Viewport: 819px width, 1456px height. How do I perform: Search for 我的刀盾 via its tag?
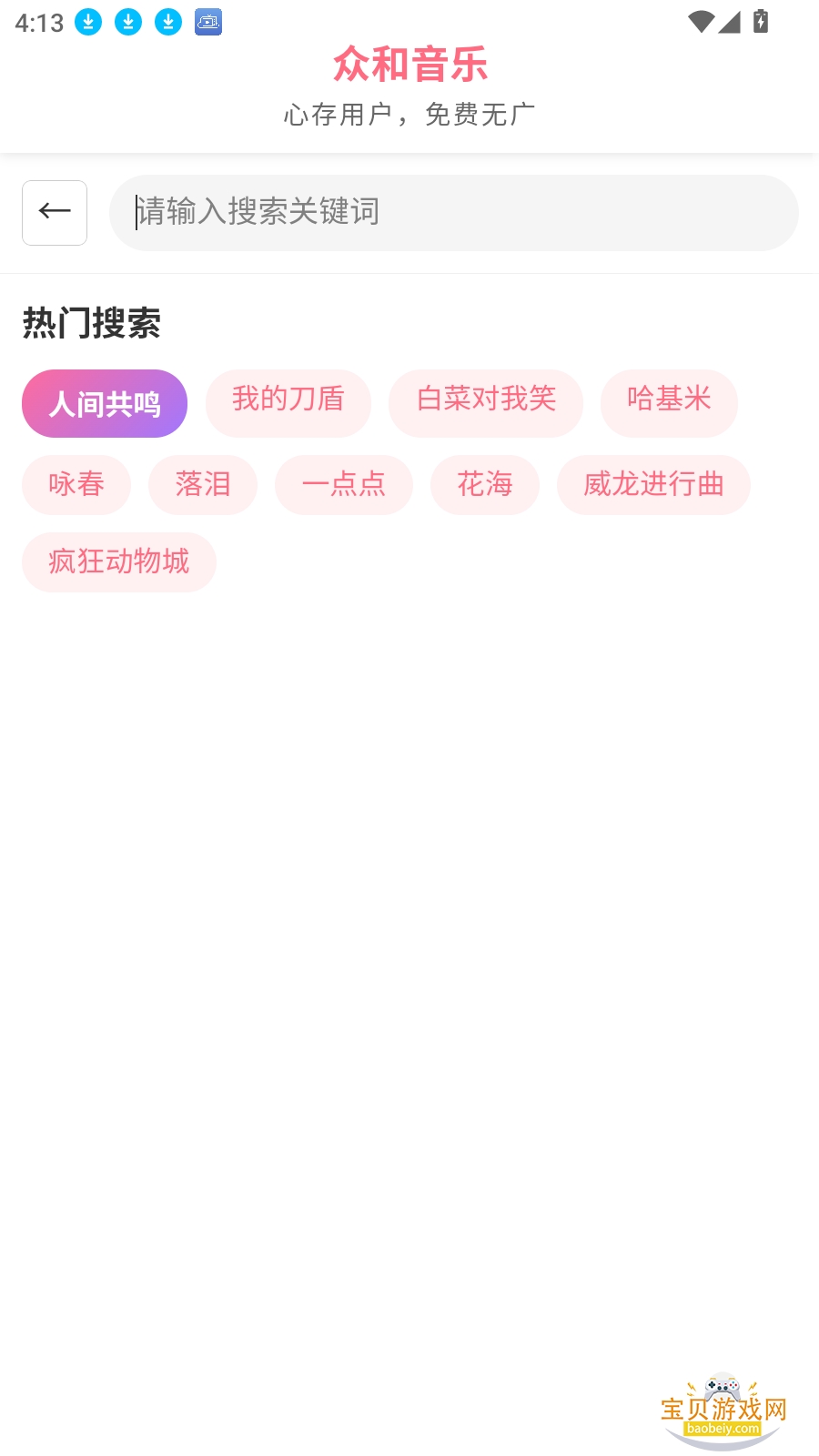(288, 403)
